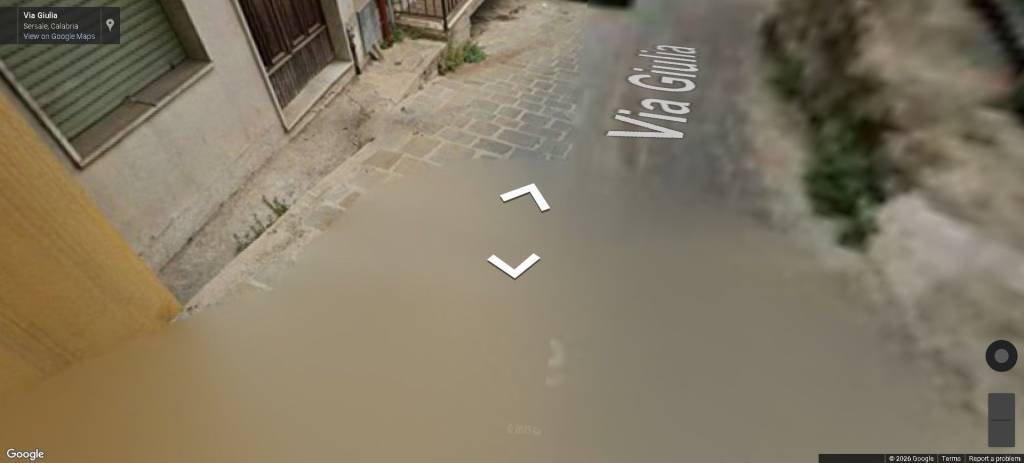Zoom in on the street view
This screenshot has width=1024, height=463.
(x=1001, y=406)
